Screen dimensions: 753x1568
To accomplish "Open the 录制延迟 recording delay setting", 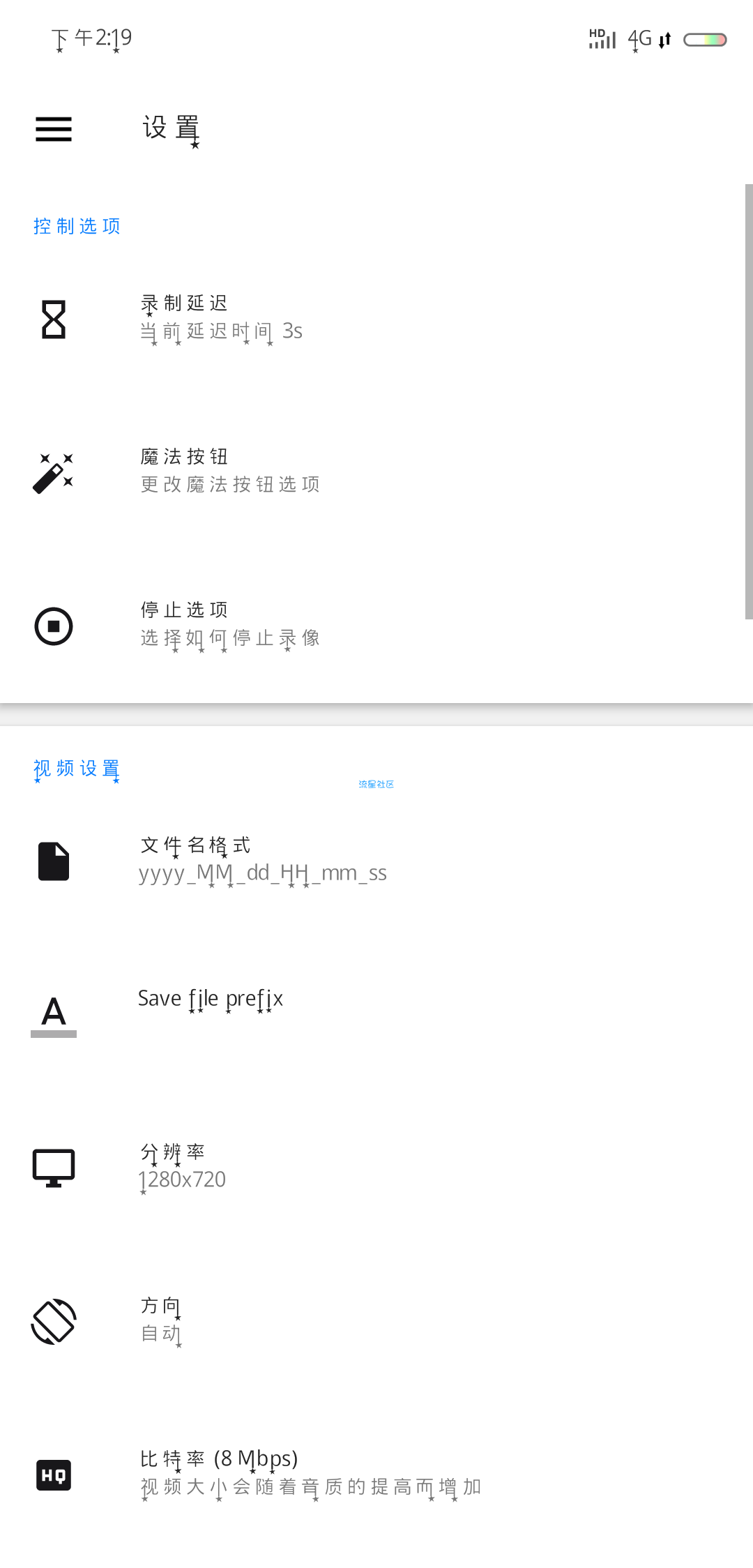I will (x=376, y=319).
